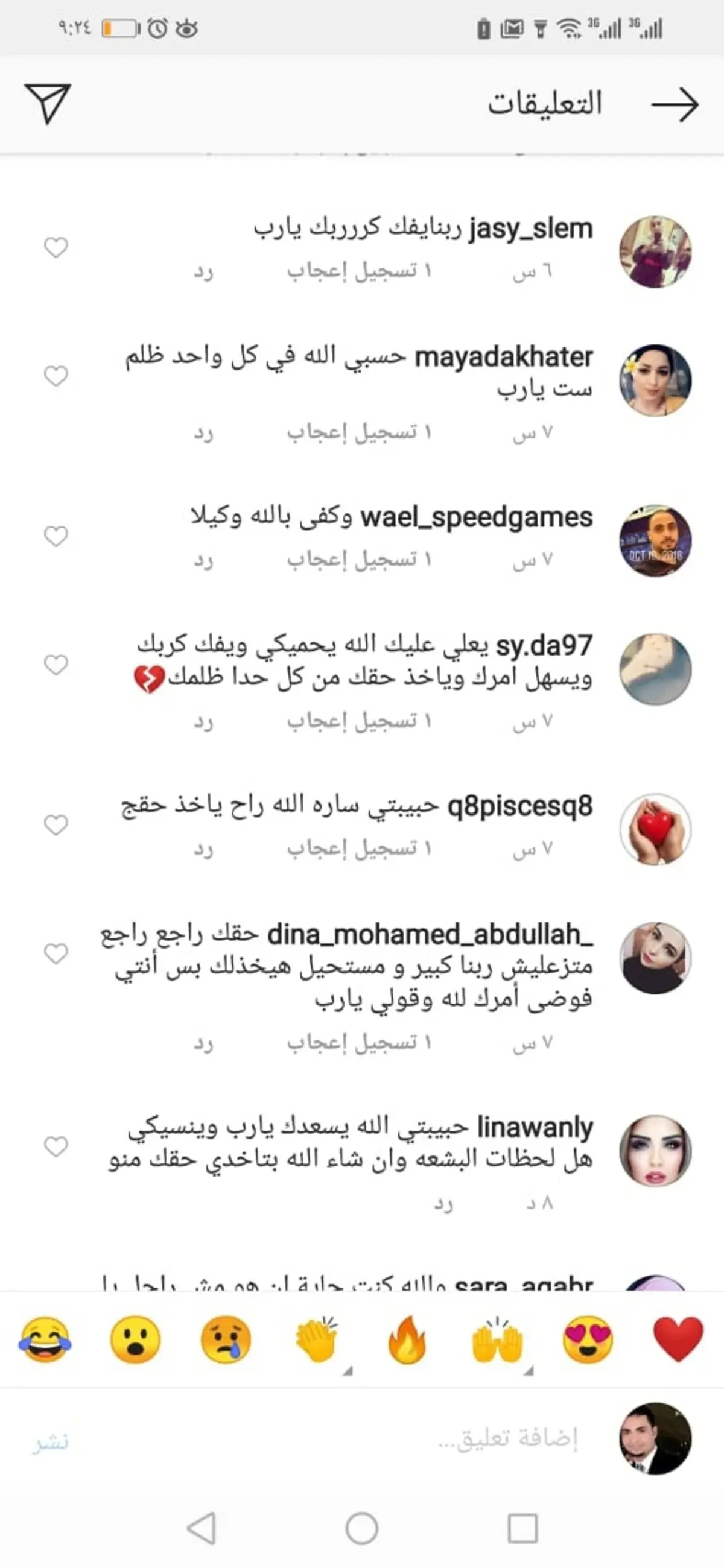Open system recent apps

point(522,1528)
